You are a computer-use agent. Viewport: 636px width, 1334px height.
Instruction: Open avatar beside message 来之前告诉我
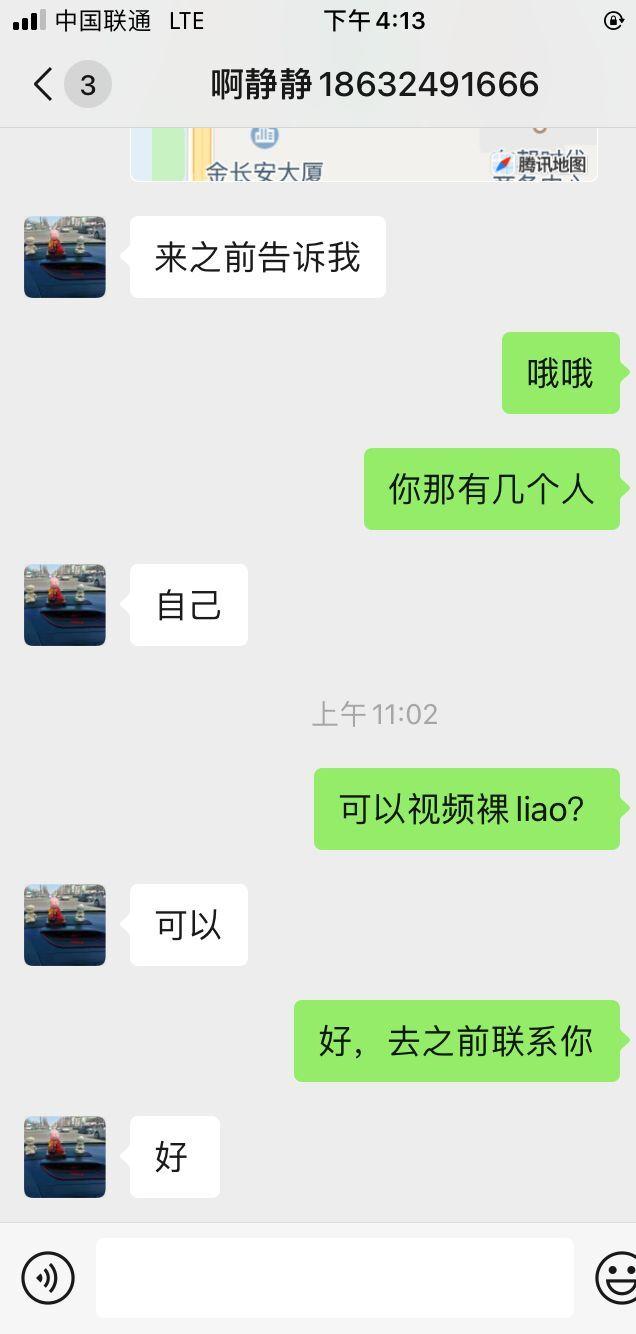click(65, 257)
